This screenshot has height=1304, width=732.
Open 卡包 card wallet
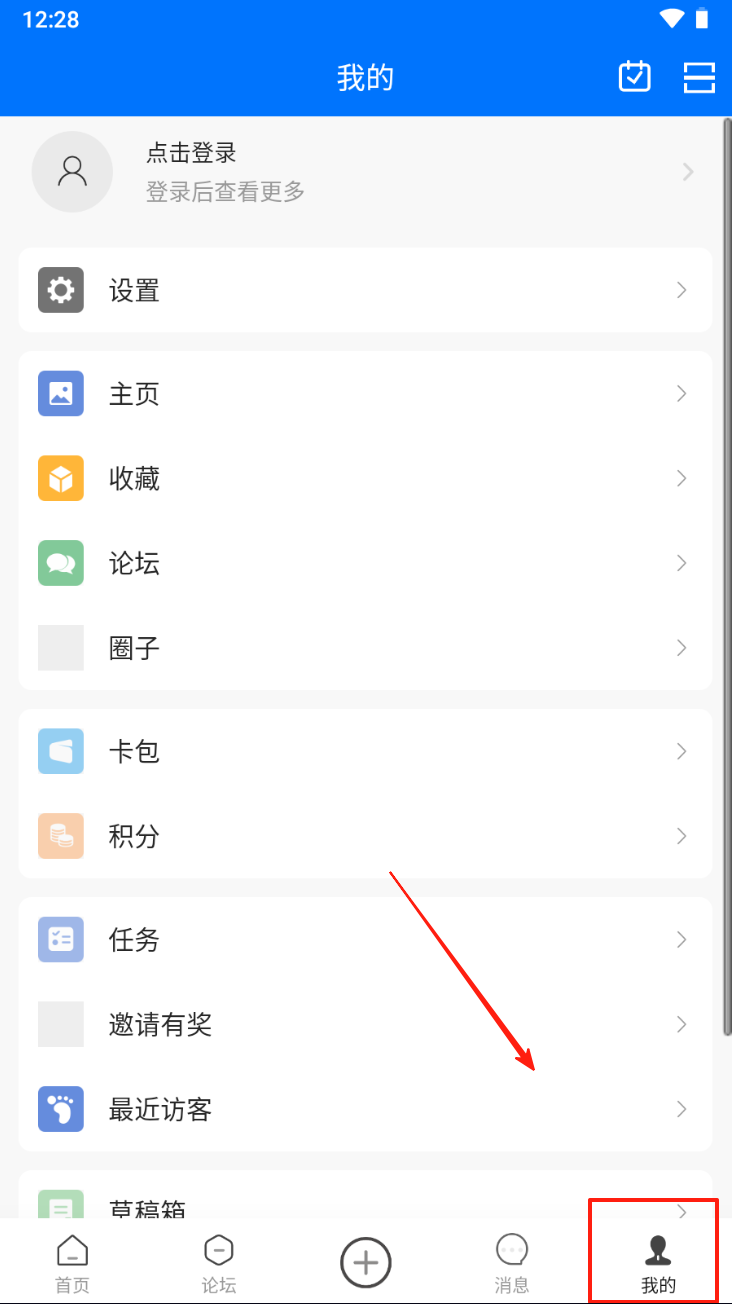[365, 751]
